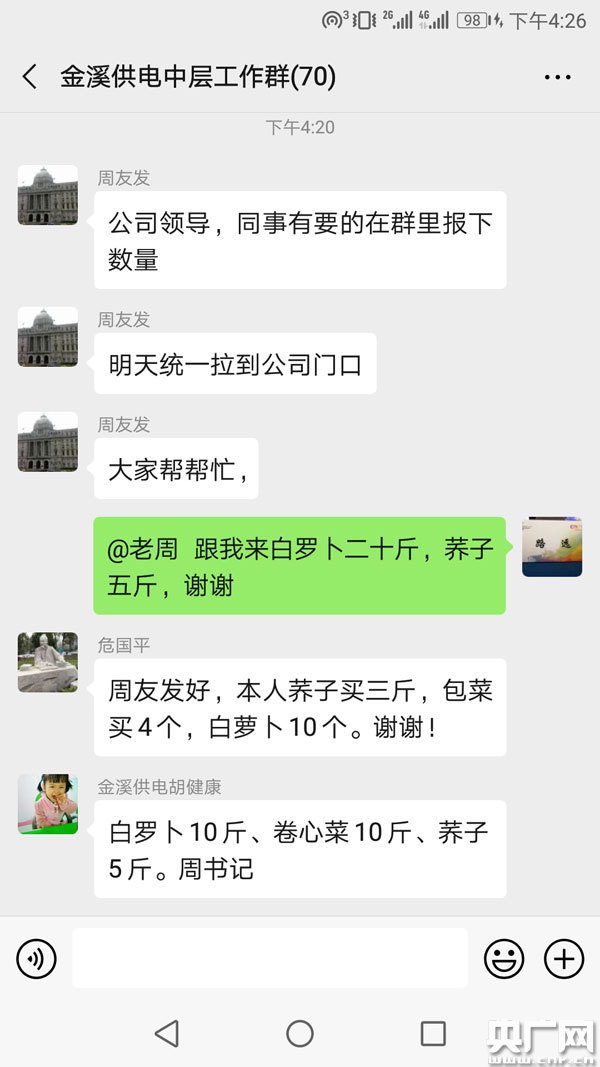Viewport: 600px width, 1067px height.
Task: Open 周友发's avatar beside 大家帮帮忙
Action: [47, 442]
